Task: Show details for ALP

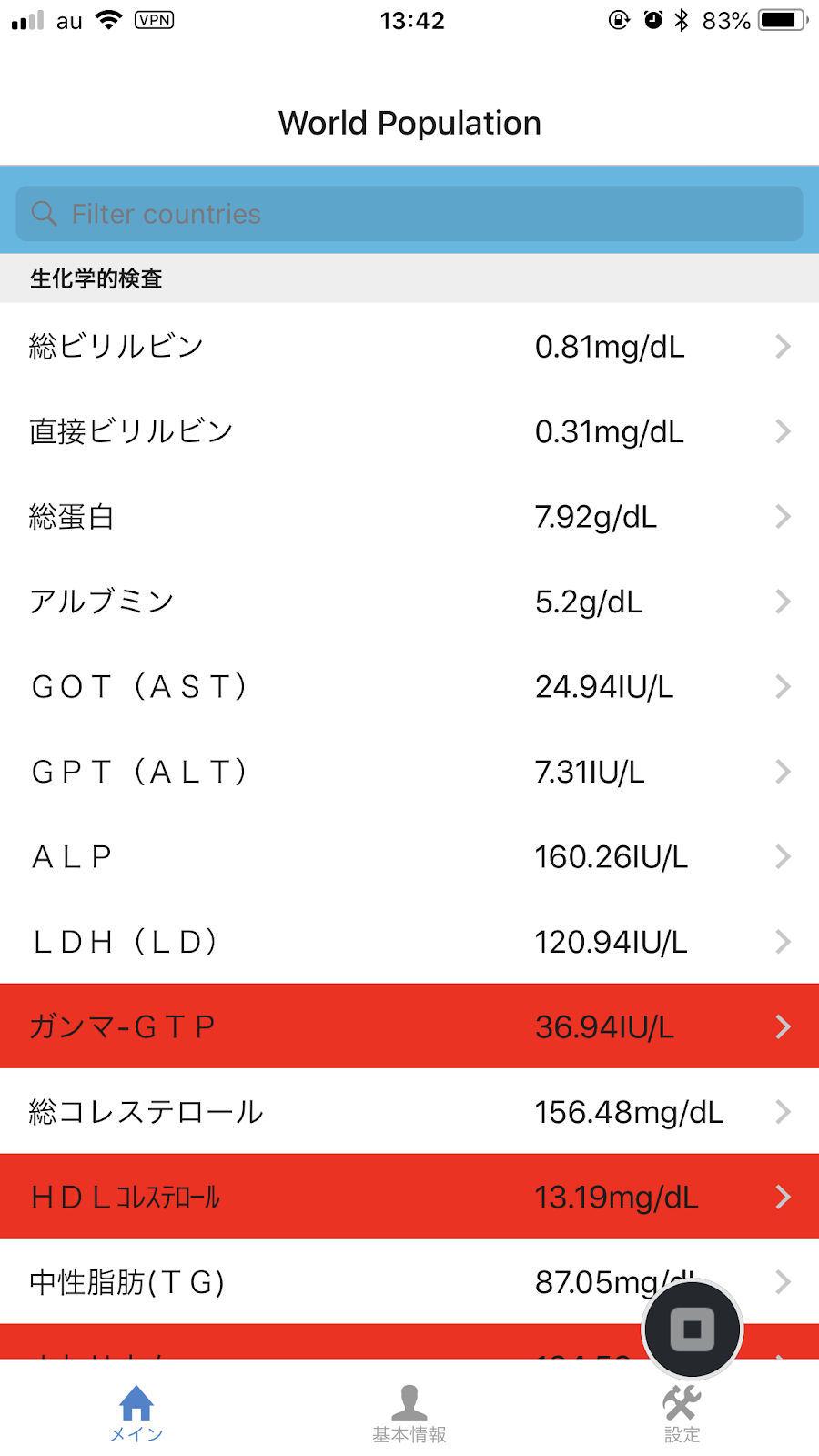Action: click(x=409, y=856)
